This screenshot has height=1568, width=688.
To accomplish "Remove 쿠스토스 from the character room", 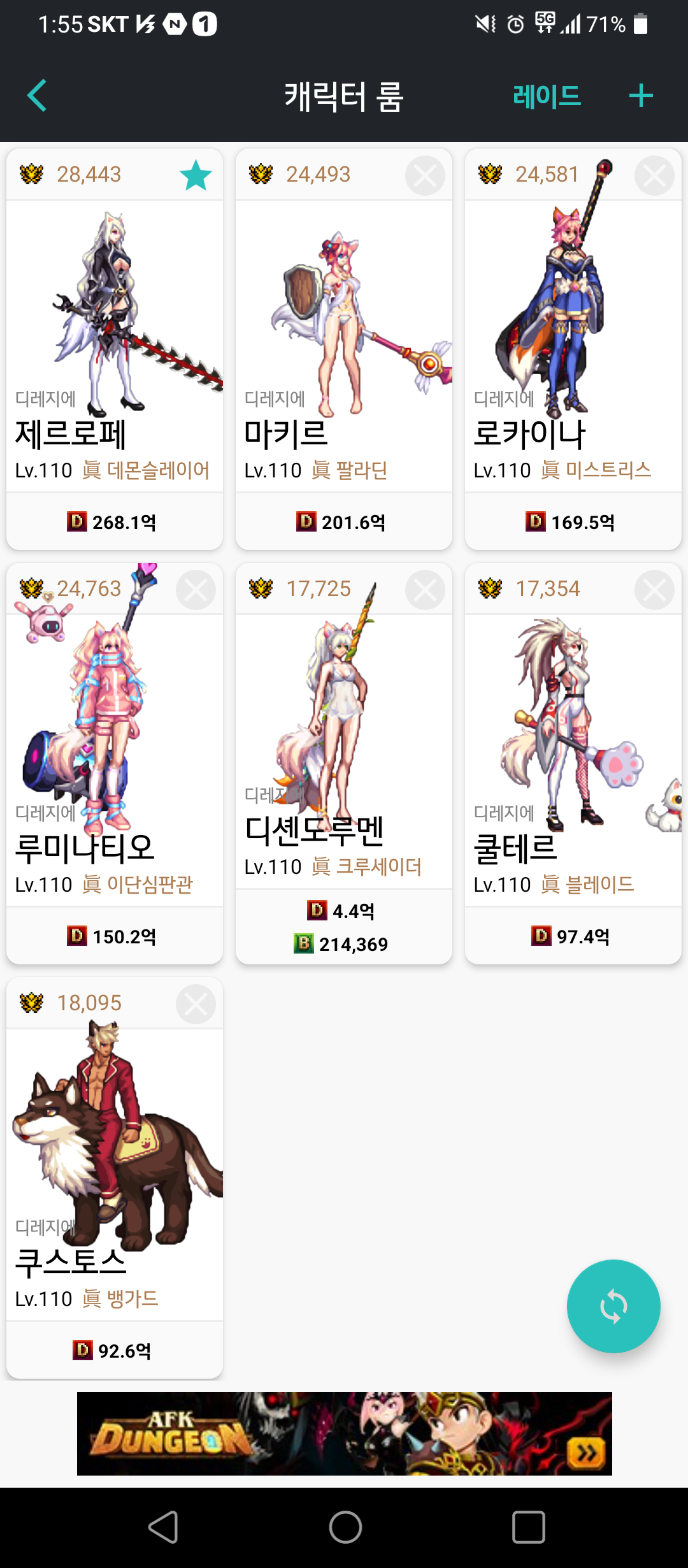I will (x=196, y=1005).
